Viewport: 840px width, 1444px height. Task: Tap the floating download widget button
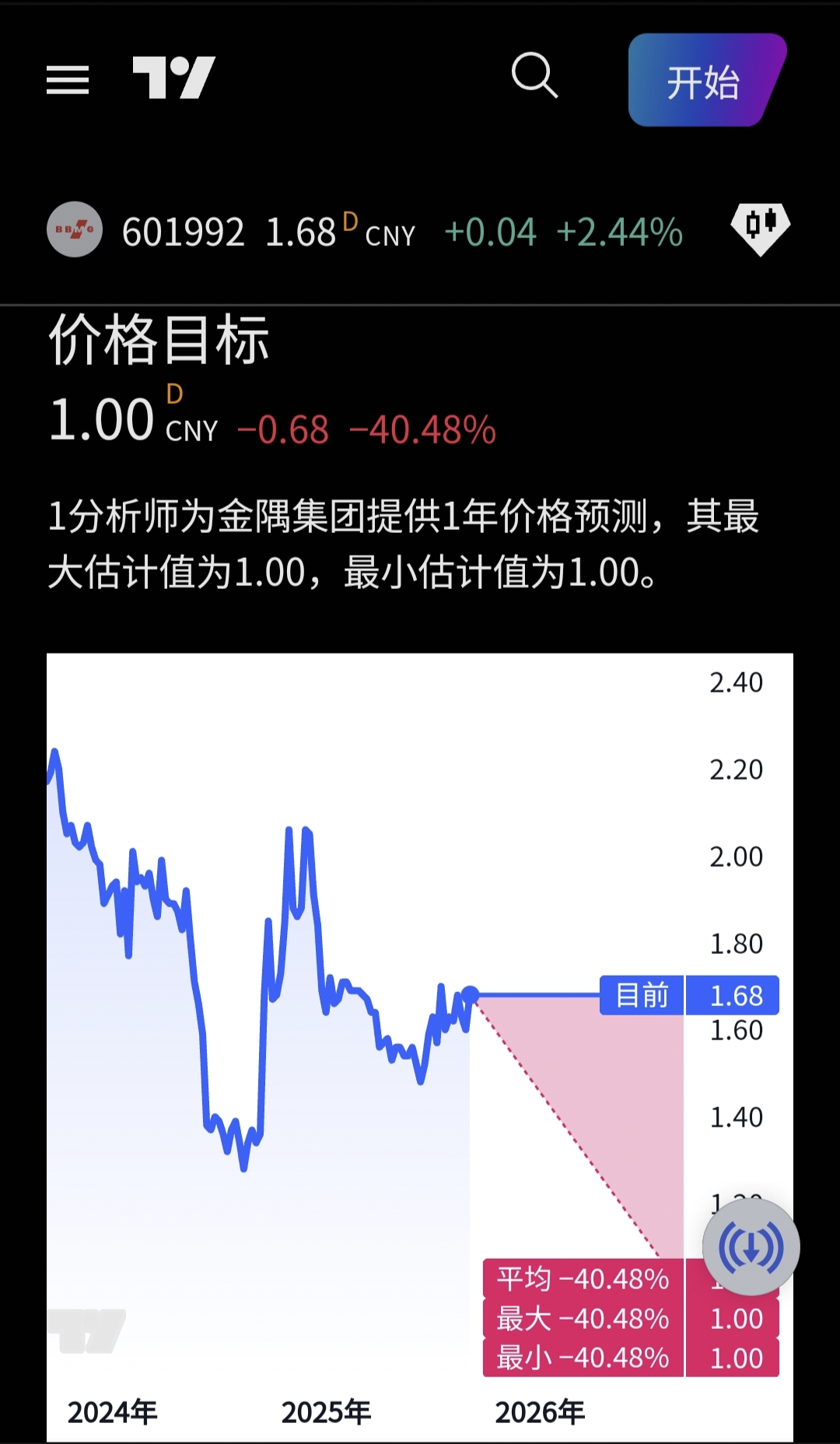pos(751,1247)
